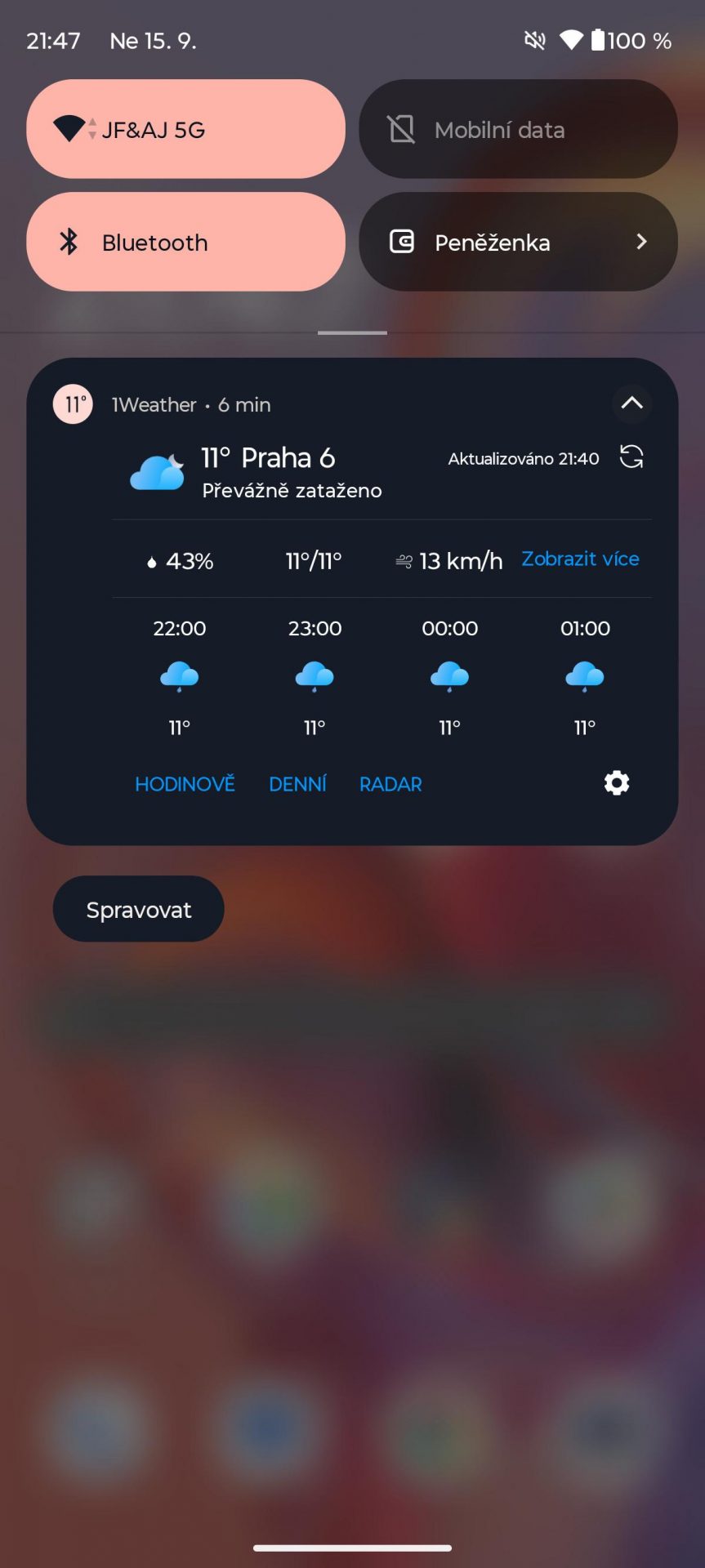
Task: Open HODINOVĚ hourly forecast
Action: click(185, 784)
